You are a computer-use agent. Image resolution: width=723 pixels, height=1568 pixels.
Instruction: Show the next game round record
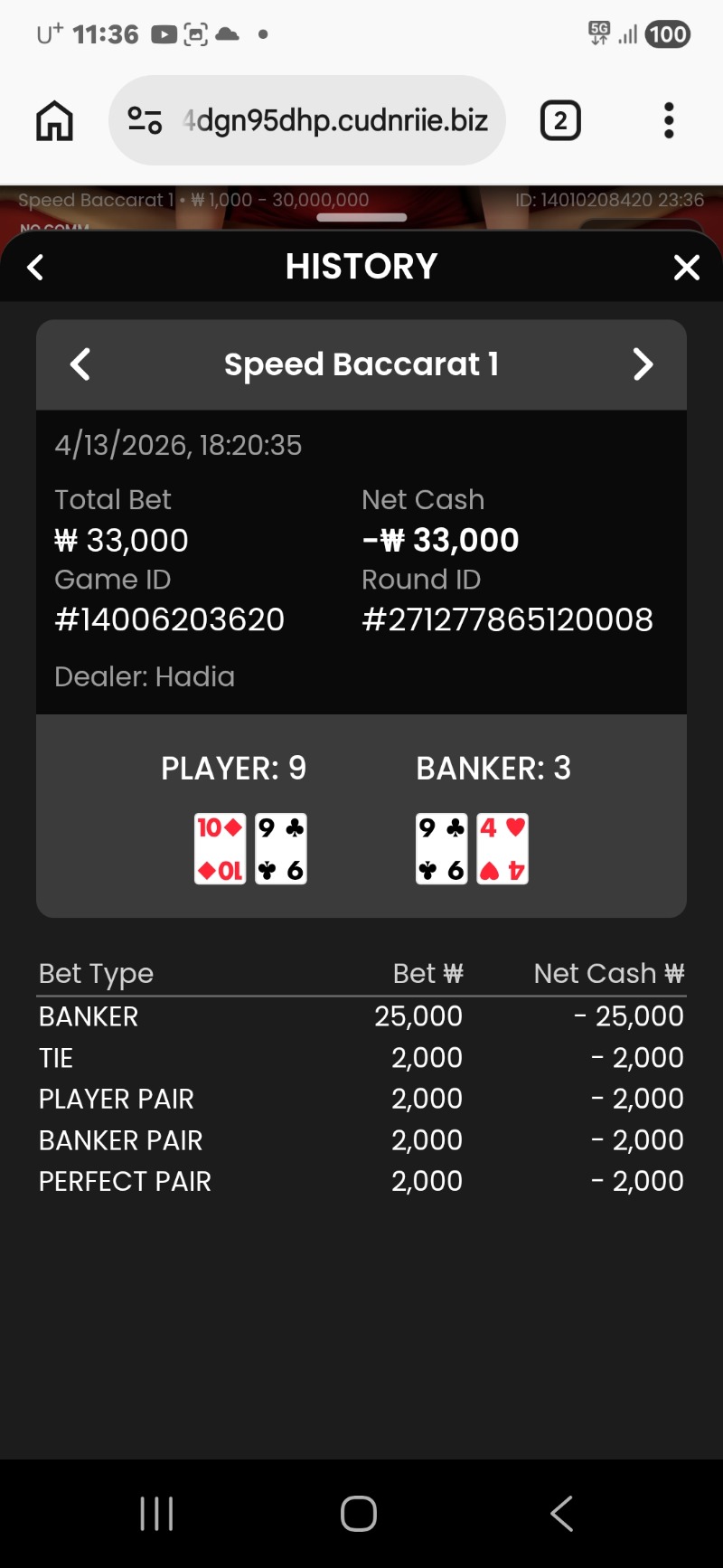643,364
